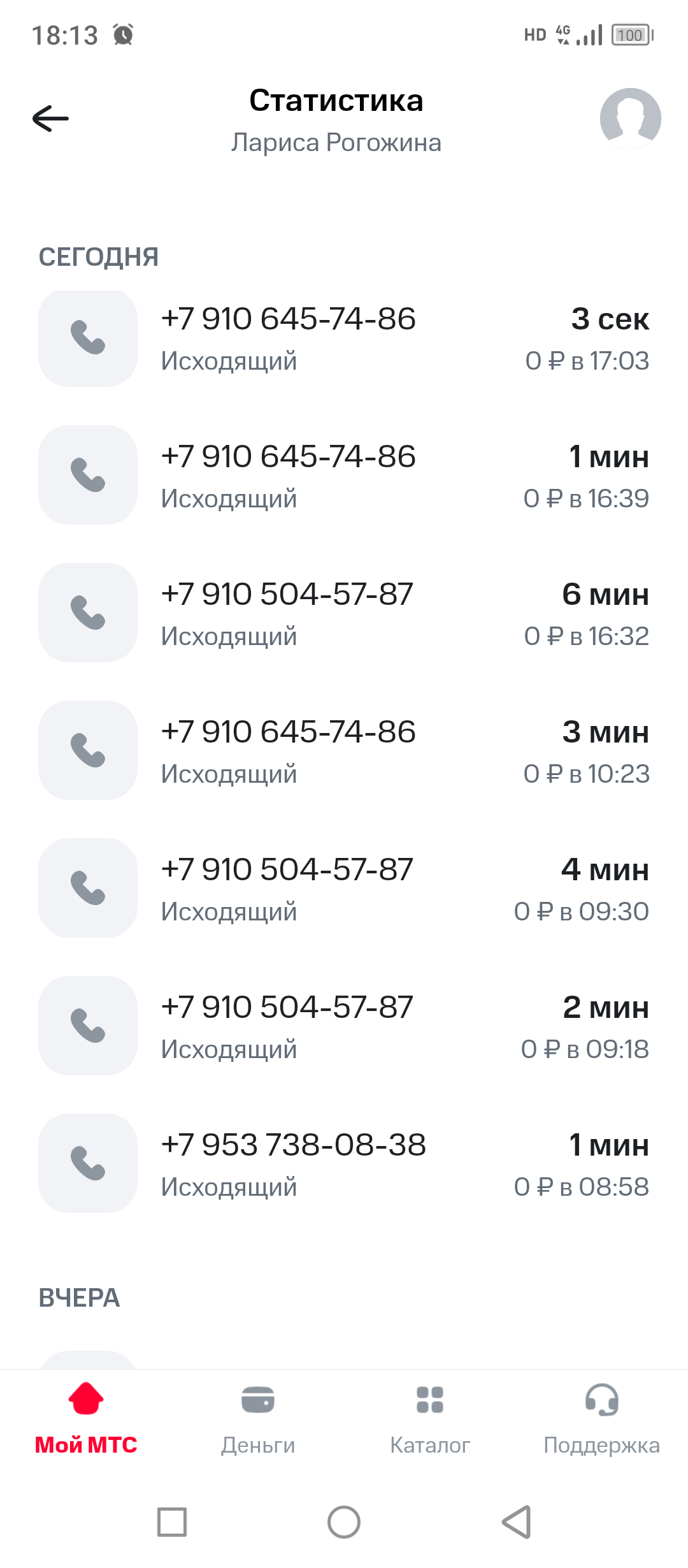Open the 1 мин call at 16:39

coord(344,476)
